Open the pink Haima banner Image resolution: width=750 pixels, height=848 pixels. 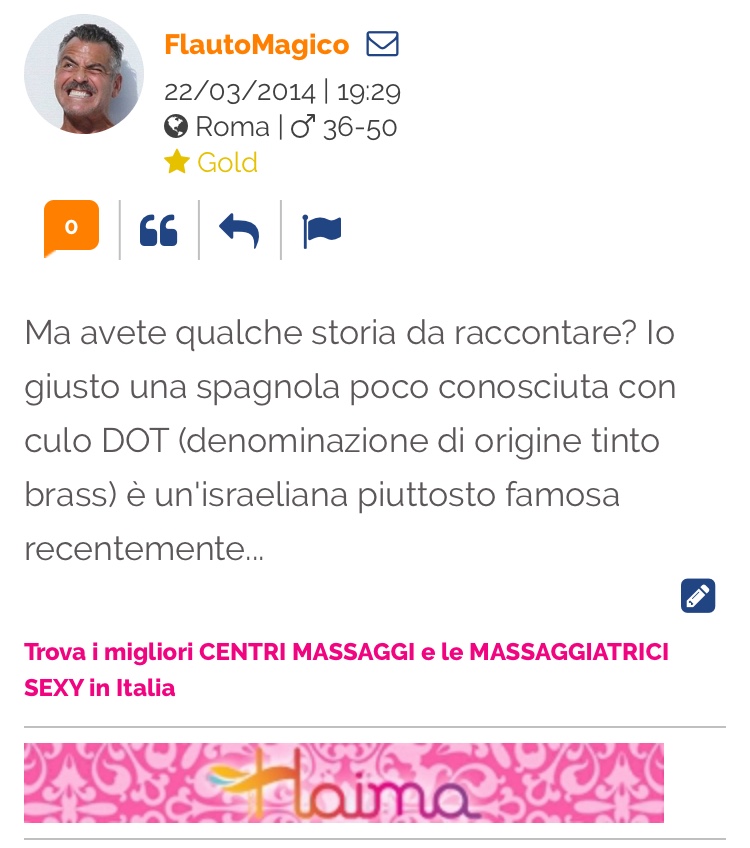coord(344,783)
